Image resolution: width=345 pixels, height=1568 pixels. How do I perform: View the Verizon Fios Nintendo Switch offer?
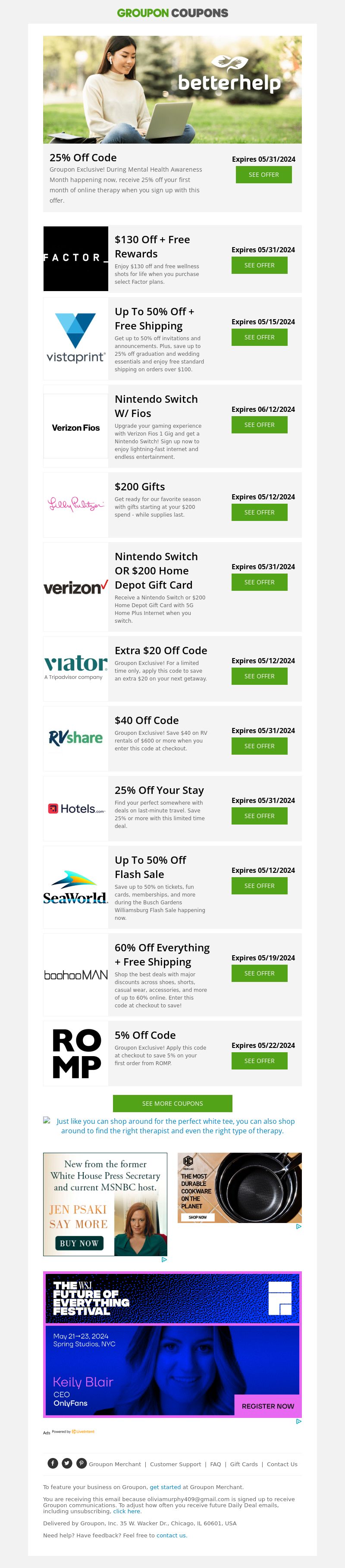tap(259, 425)
